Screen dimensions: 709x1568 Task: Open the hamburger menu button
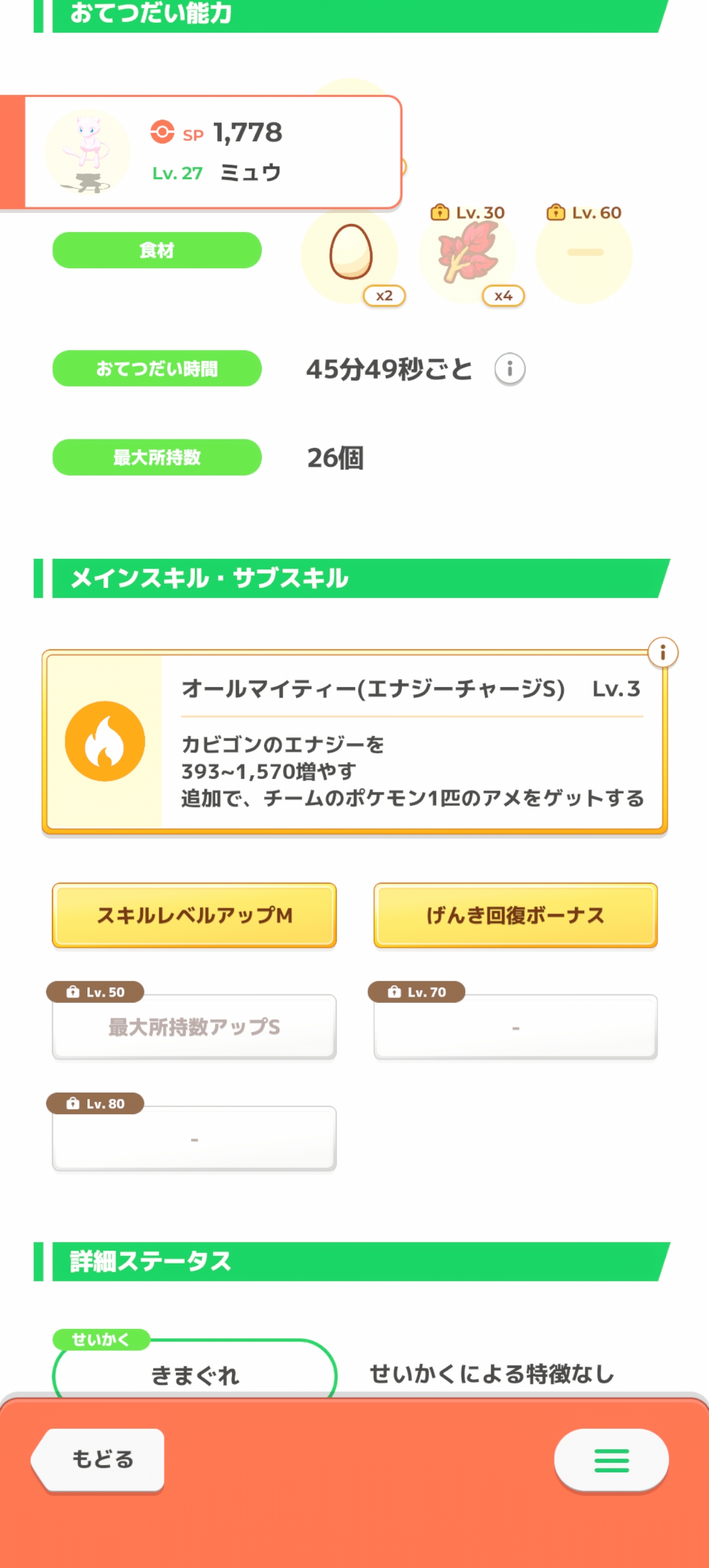[x=611, y=1459]
